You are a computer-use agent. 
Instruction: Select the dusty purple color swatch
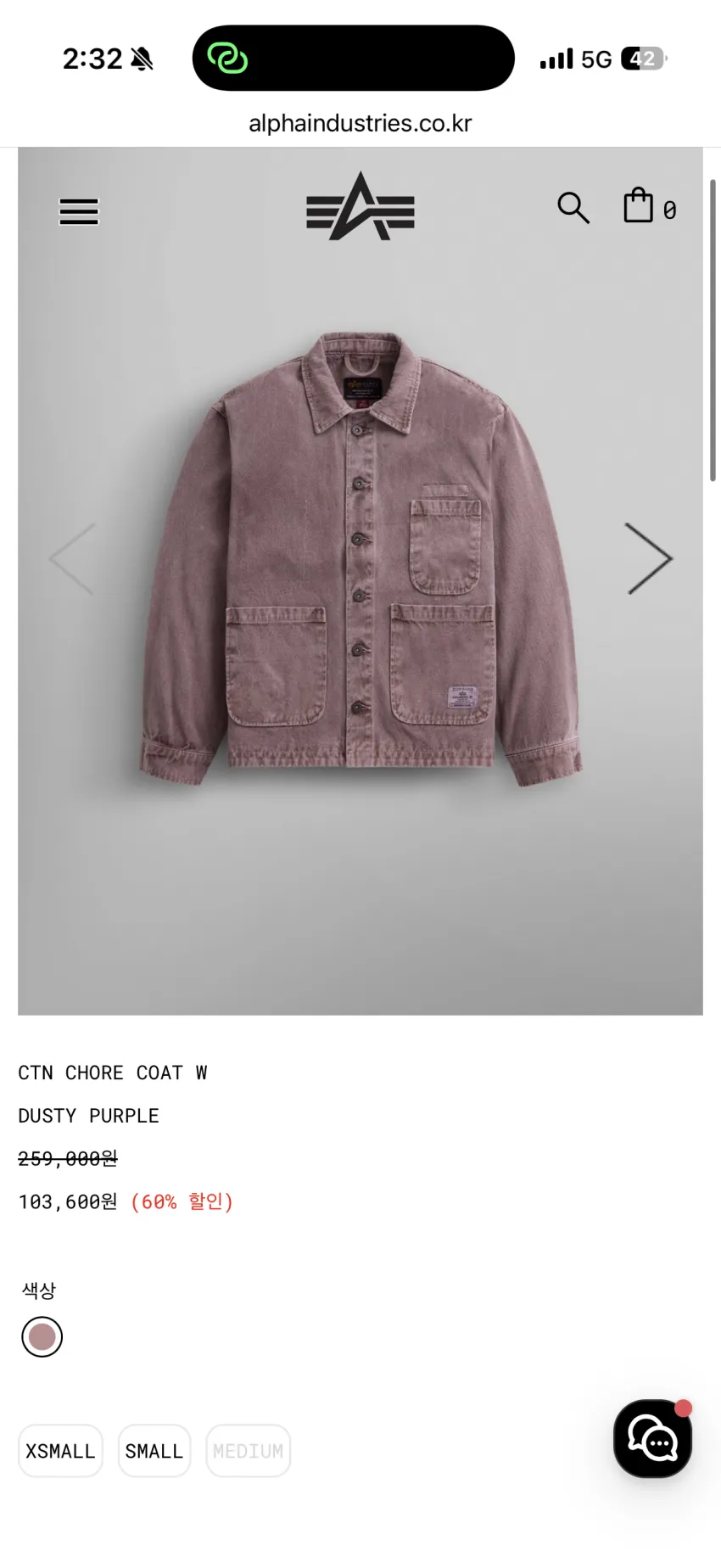tap(42, 1337)
